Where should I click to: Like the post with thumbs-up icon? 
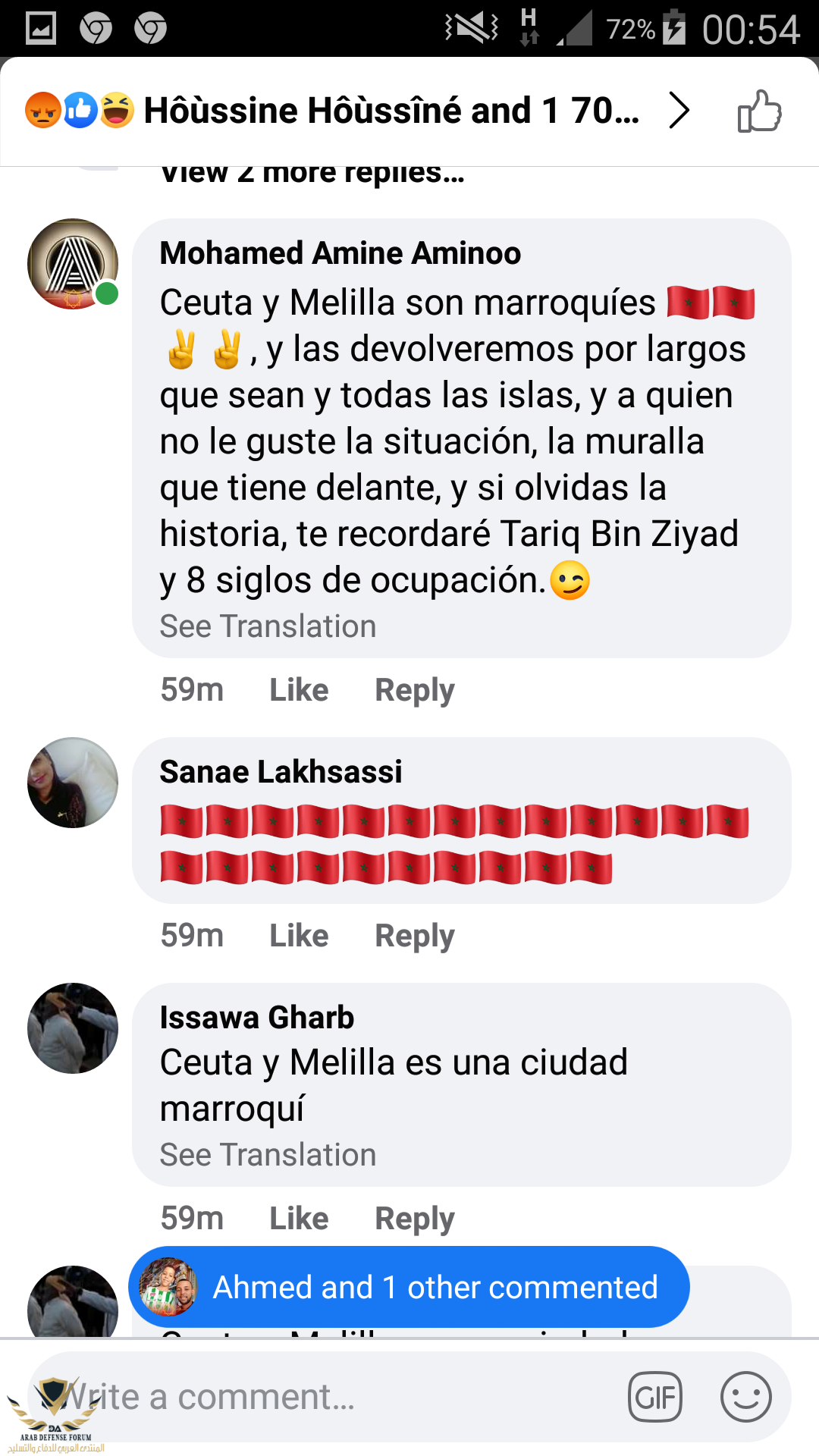pos(759,111)
